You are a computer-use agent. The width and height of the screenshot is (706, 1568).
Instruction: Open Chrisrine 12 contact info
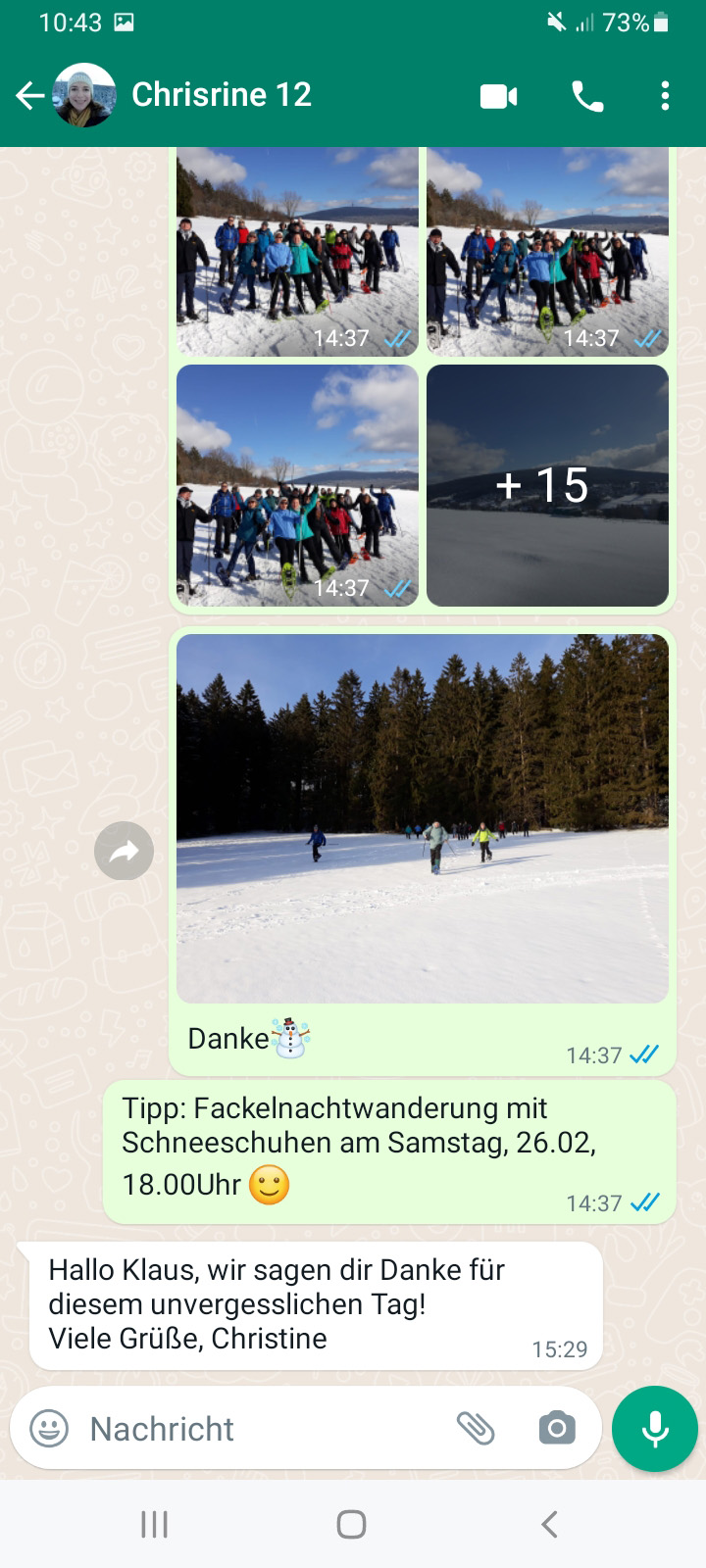[222, 95]
